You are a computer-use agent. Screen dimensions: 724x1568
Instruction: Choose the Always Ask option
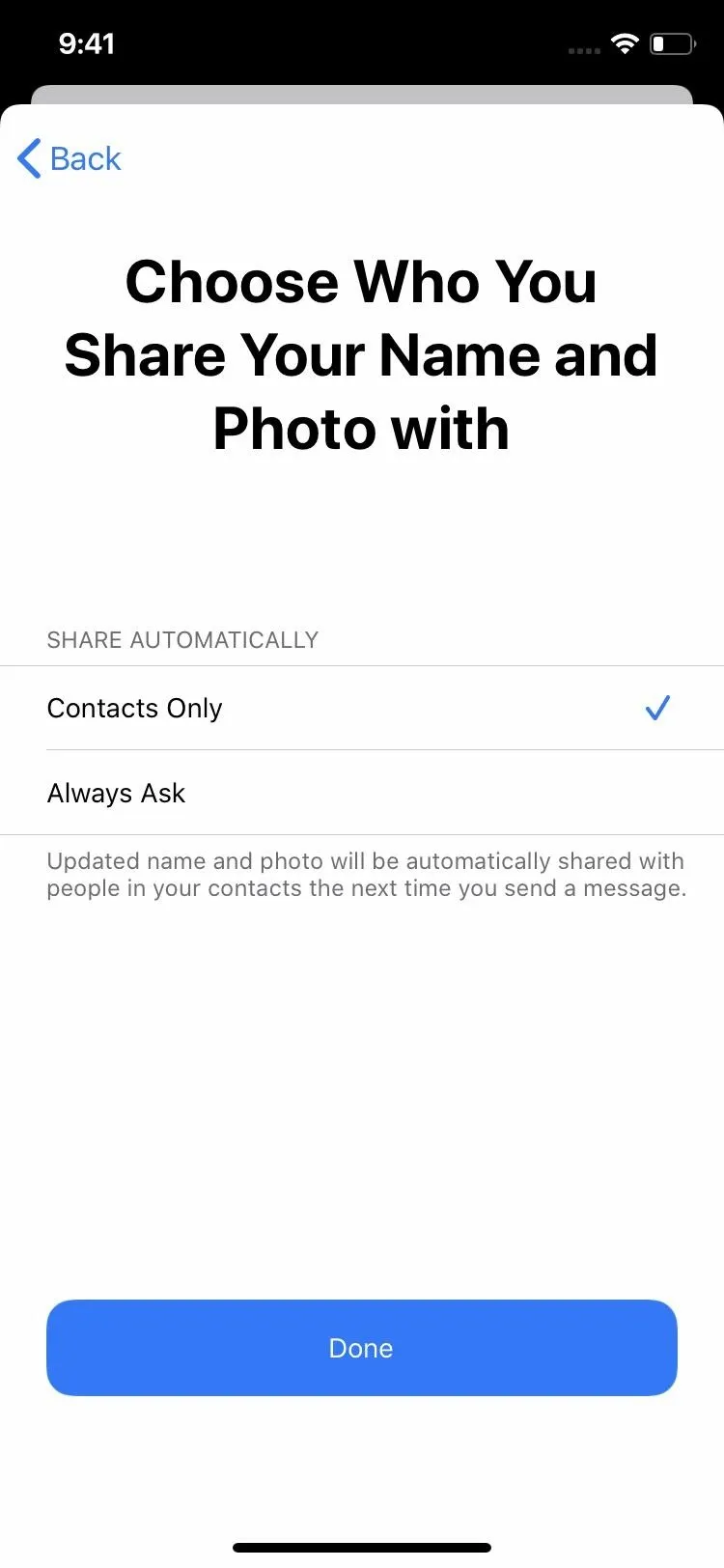pos(362,793)
